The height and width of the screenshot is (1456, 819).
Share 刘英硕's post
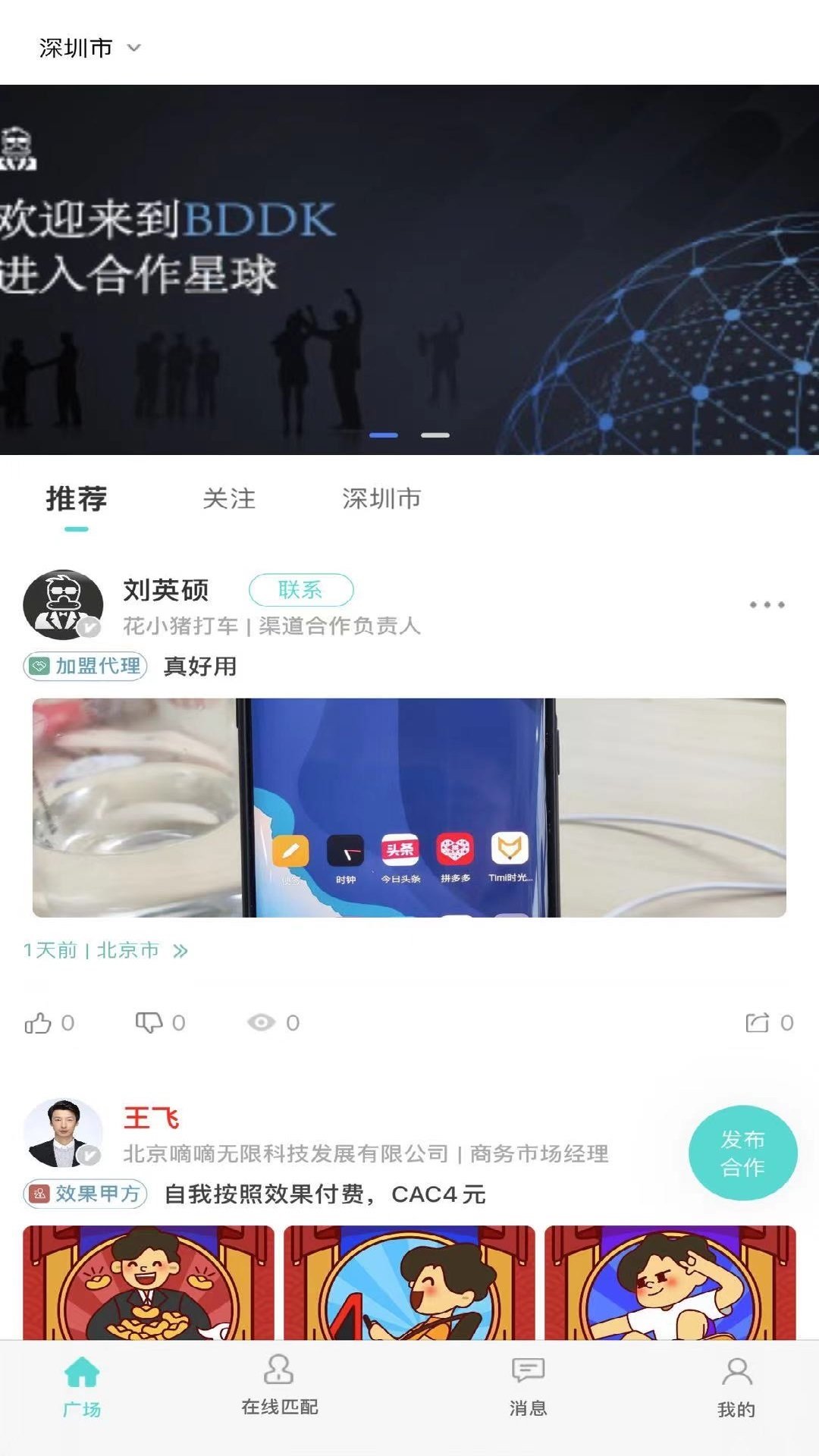(x=769, y=1023)
